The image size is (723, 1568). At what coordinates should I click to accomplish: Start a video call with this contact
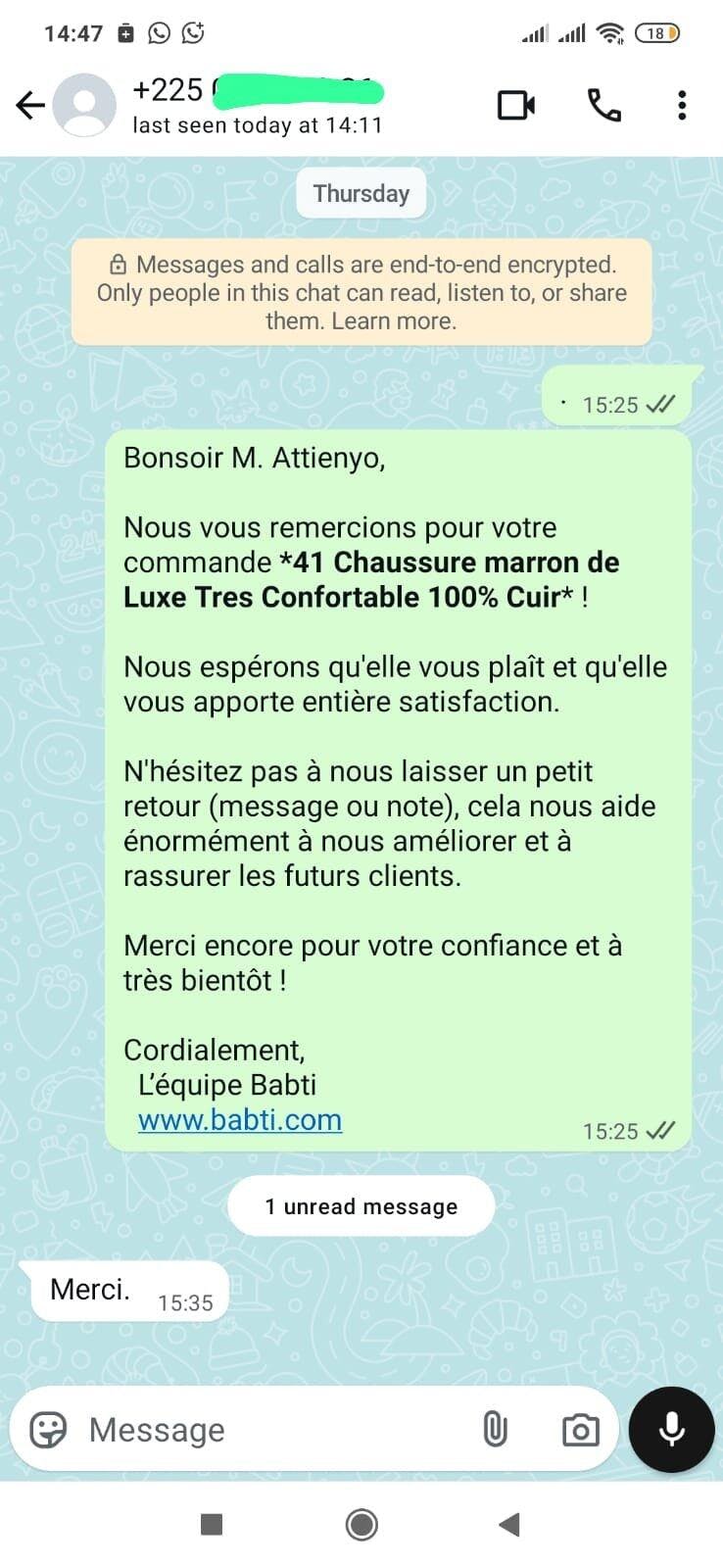pos(516,105)
